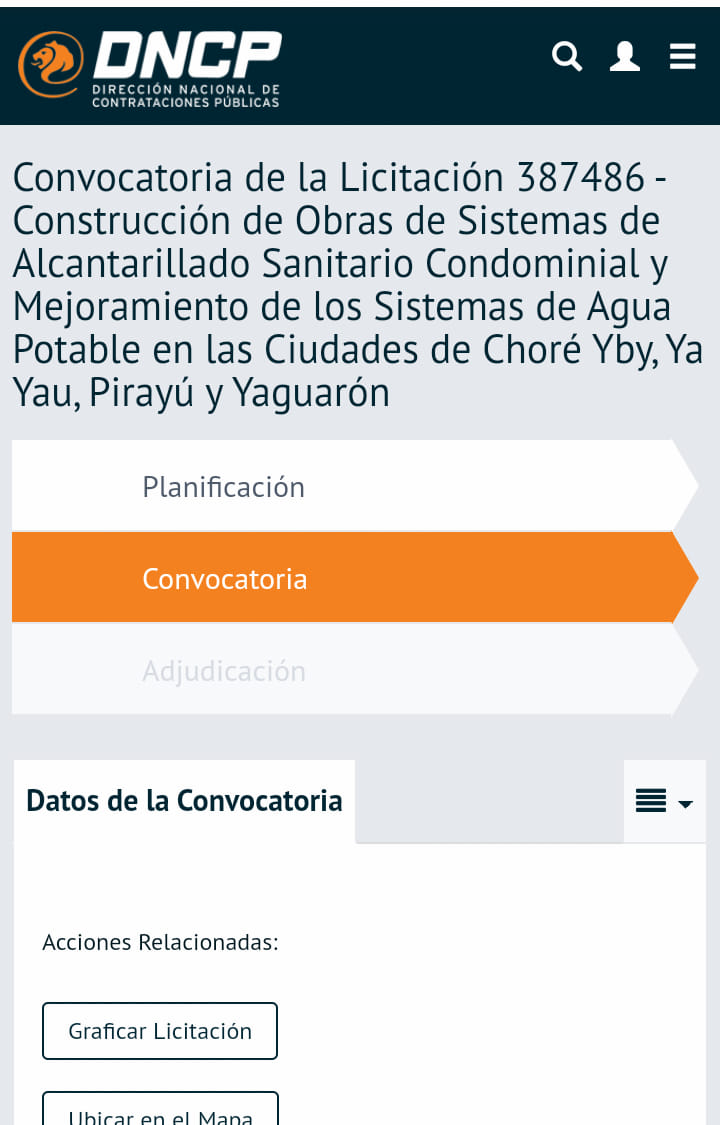Screen dimensions: 720x1125
Task: Open the user account icon
Action: pos(625,57)
